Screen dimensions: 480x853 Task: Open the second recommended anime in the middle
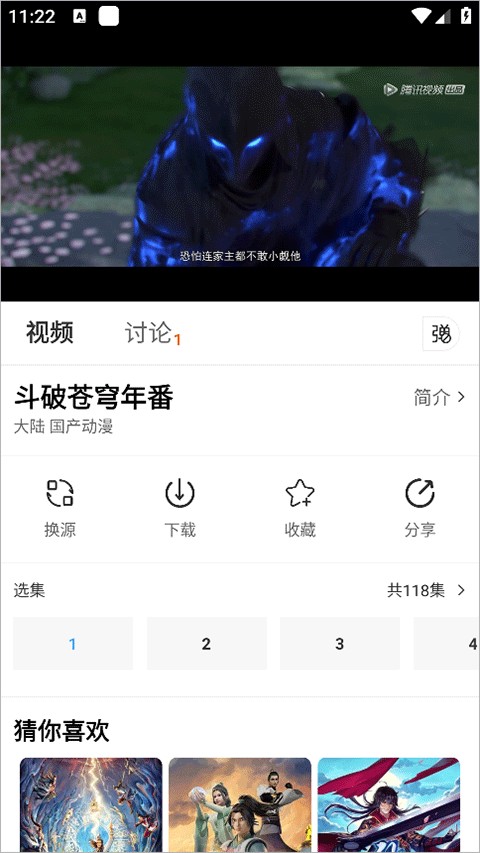coord(240,805)
